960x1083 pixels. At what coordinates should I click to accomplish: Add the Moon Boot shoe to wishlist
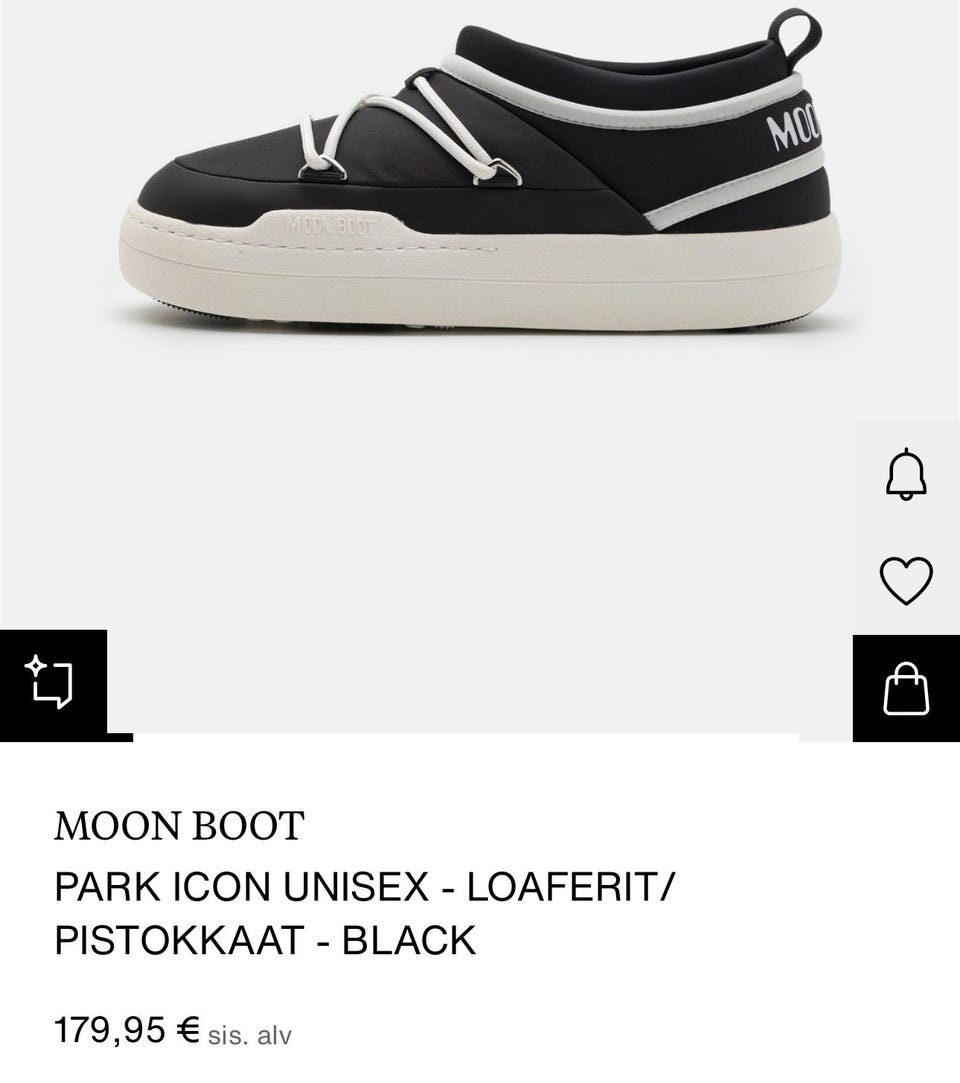point(906,581)
